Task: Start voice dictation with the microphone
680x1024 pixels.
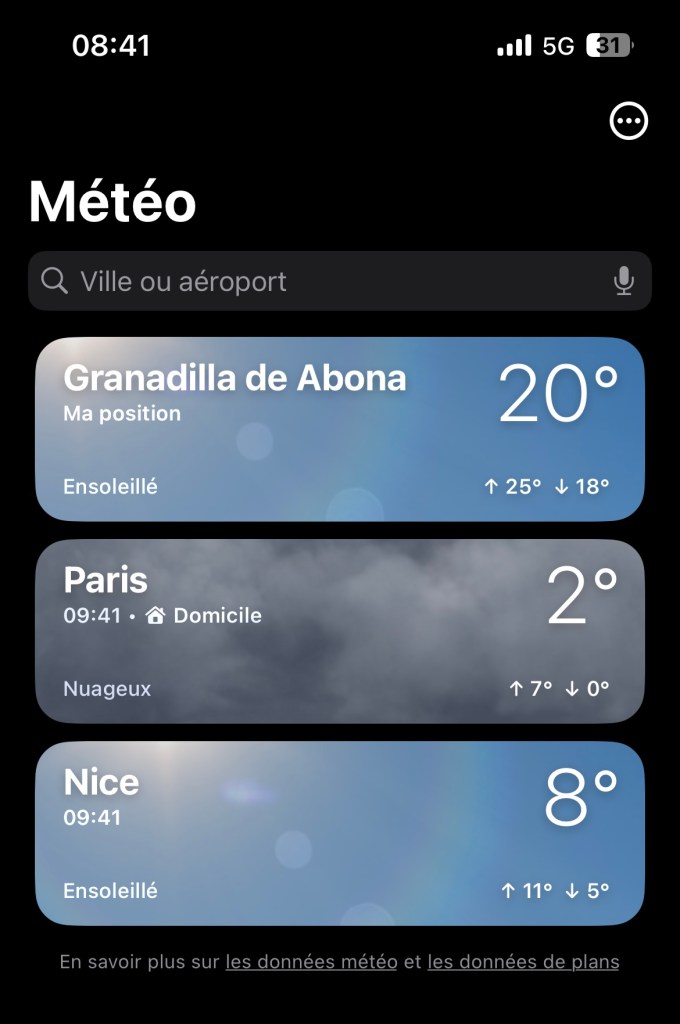Action: click(624, 281)
